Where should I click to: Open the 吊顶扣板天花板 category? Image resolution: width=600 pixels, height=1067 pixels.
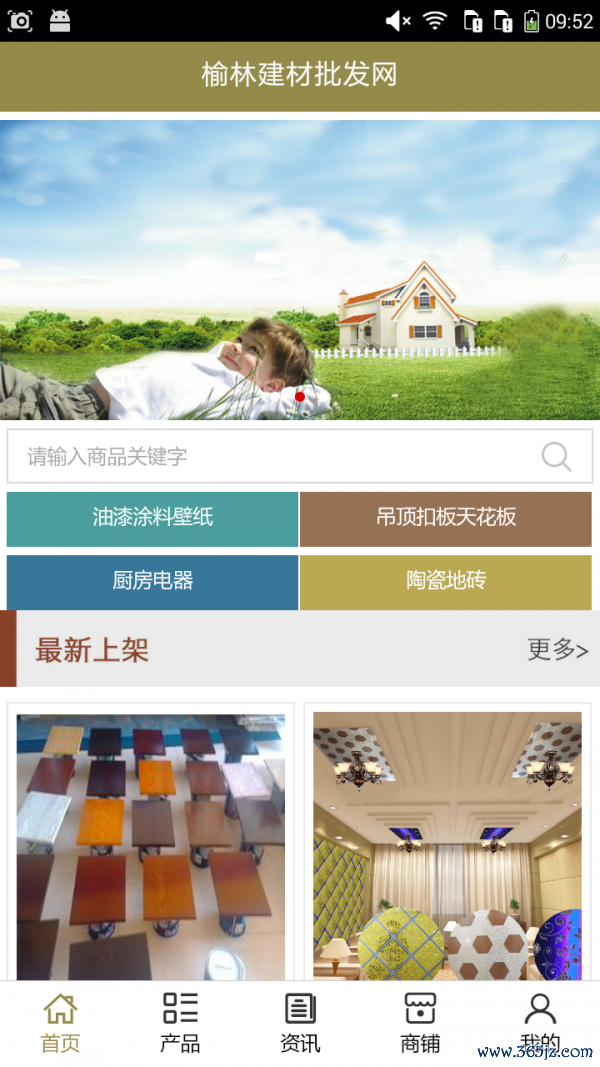[446, 518]
